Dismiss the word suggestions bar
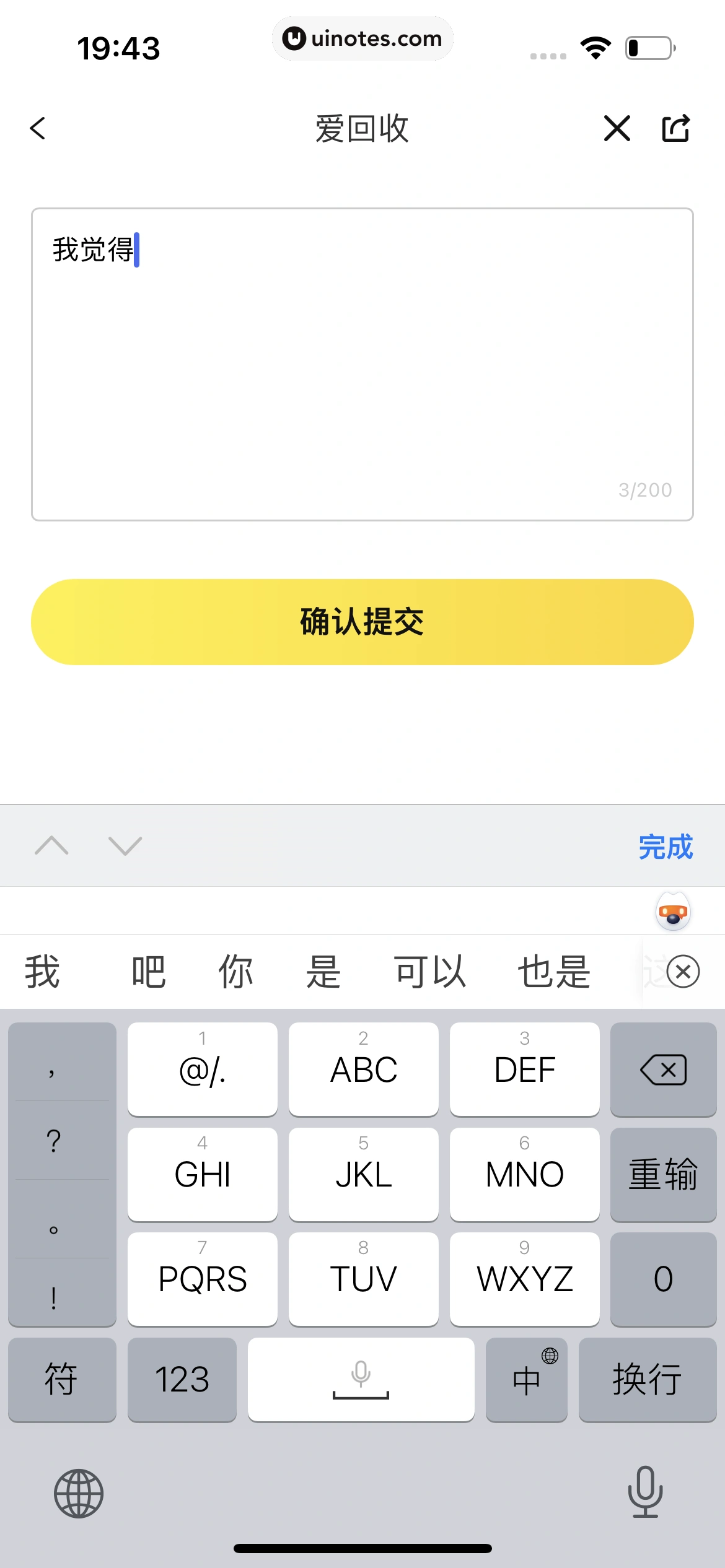 (x=683, y=972)
